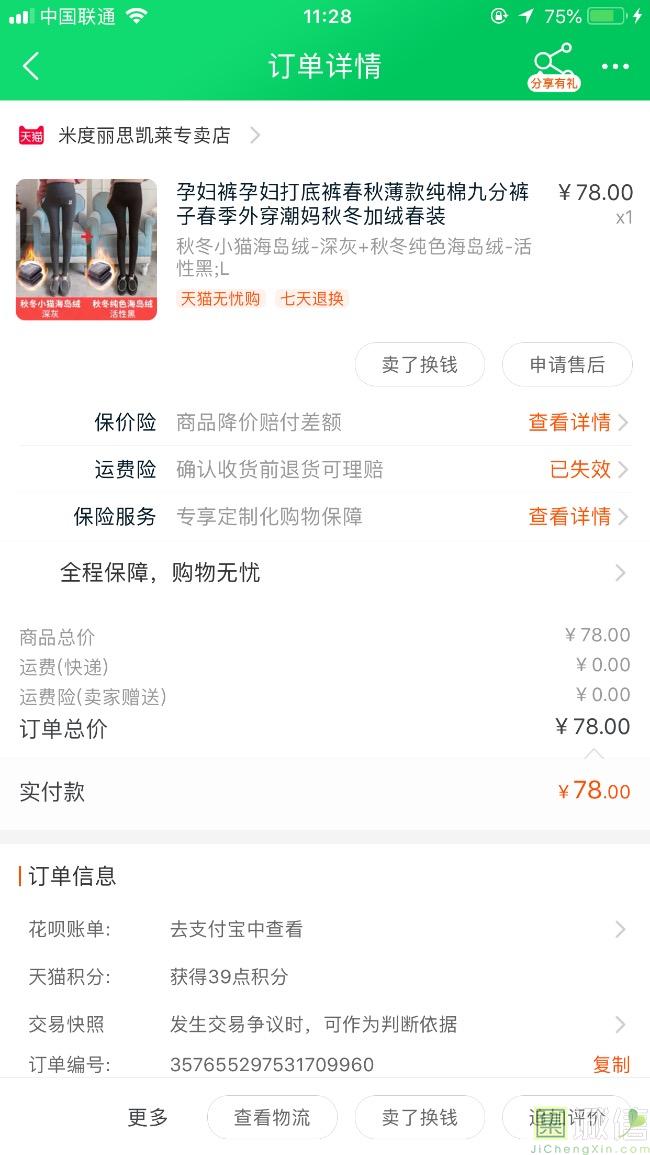Open the 交易快照 row
Image resolution: width=650 pixels, height=1155 pixels.
point(324,1024)
